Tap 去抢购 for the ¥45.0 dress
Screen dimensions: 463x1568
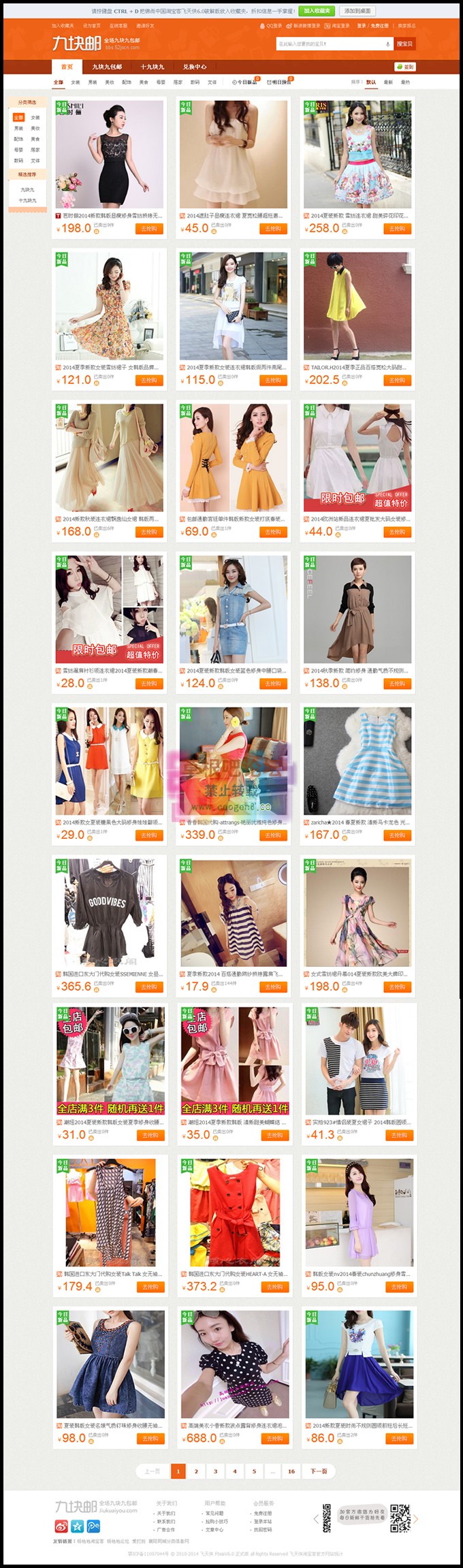coord(272,229)
